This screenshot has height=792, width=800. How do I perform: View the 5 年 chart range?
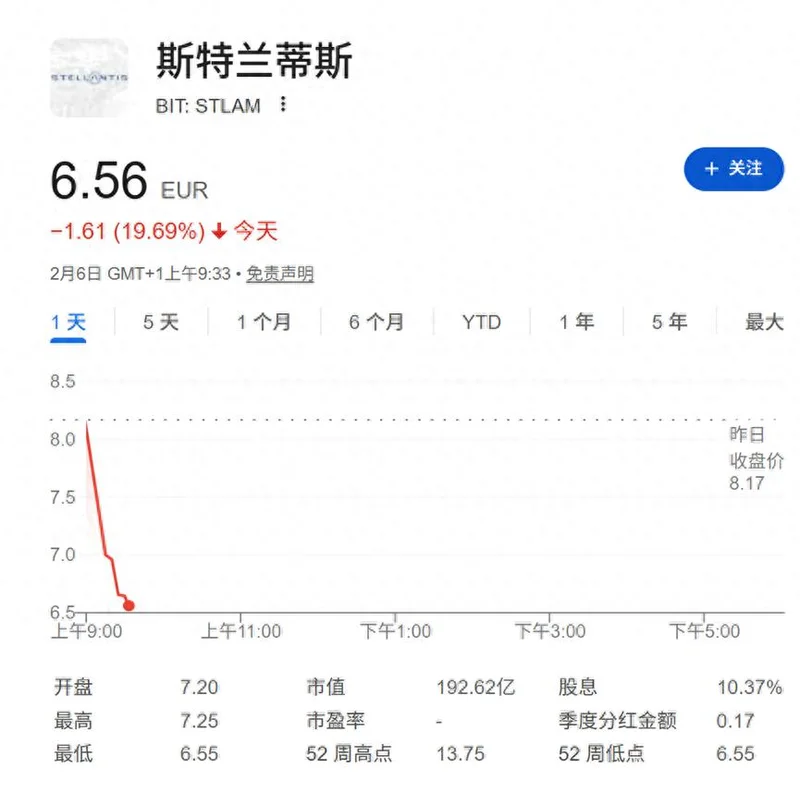point(669,322)
